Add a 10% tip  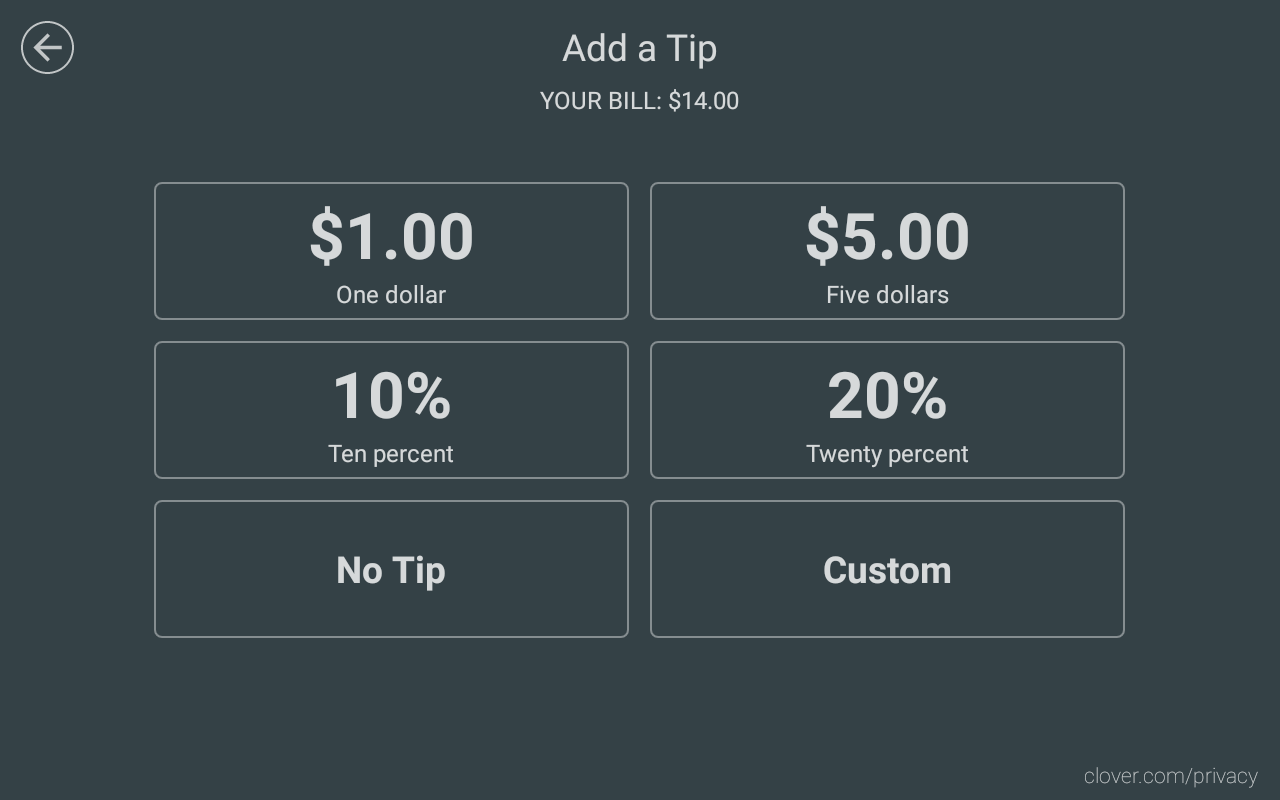[x=391, y=410]
